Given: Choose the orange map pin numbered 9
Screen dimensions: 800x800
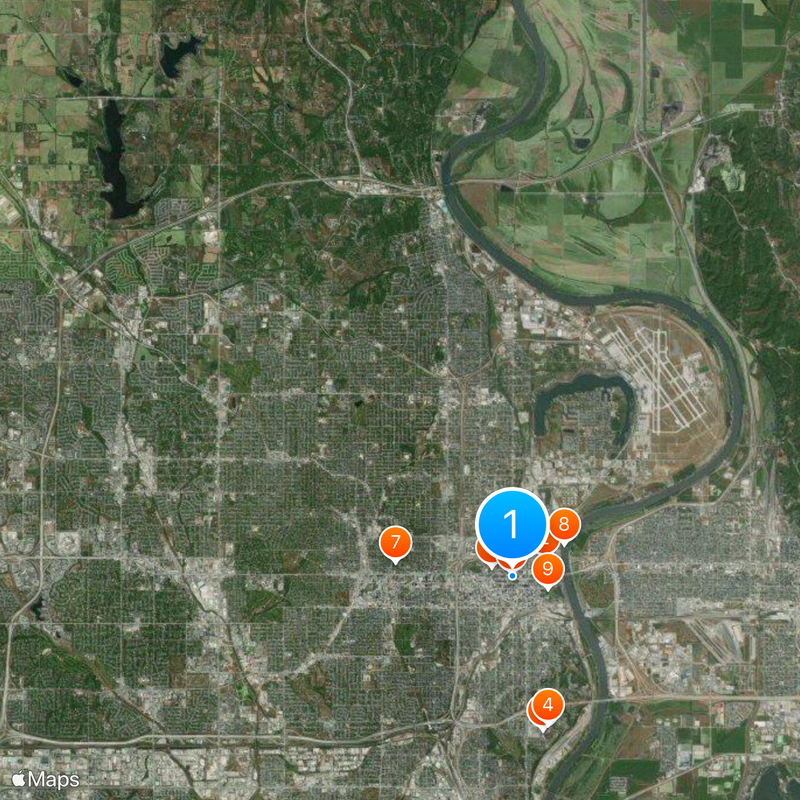Looking at the screenshot, I should click(548, 569).
